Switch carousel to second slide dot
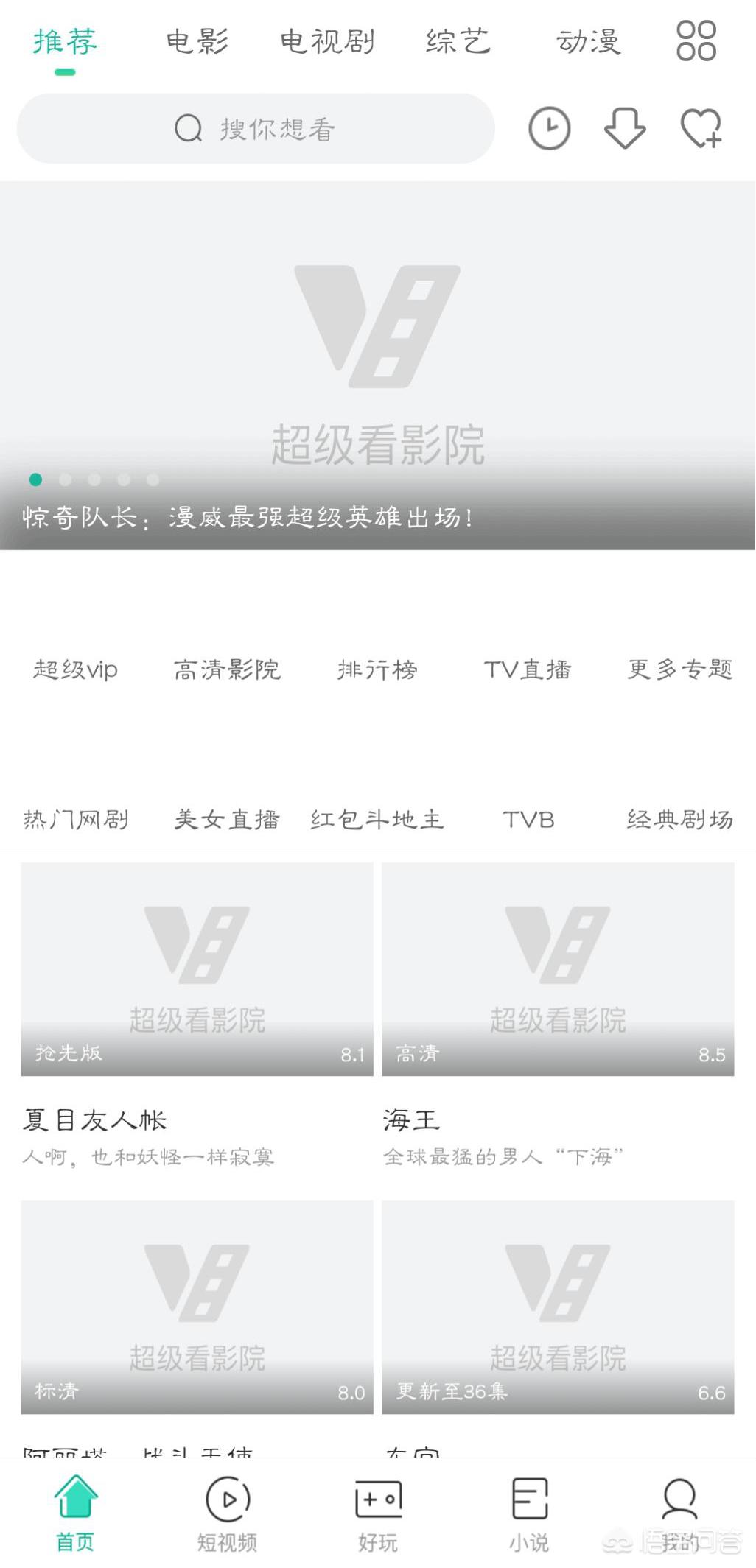The image size is (756, 1568). tap(66, 479)
